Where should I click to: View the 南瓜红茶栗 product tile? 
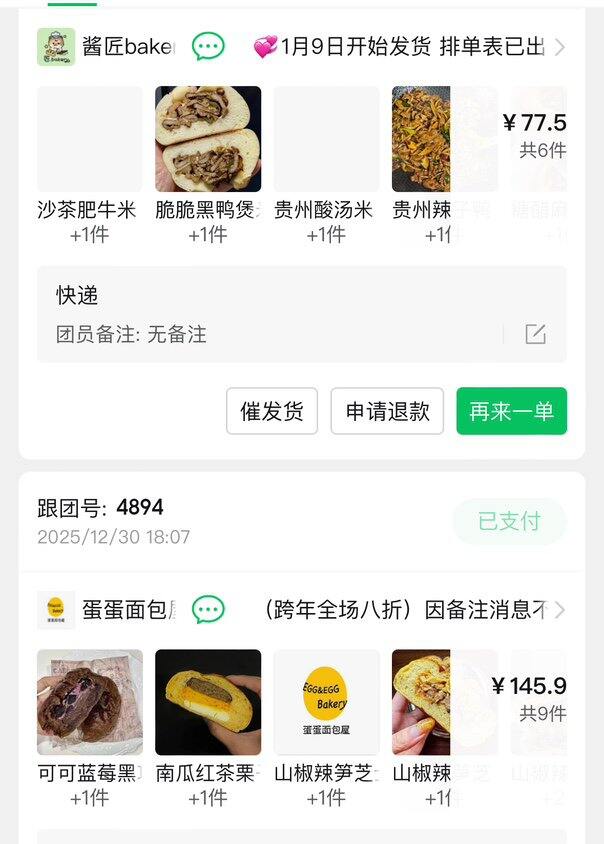coord(208,702)
